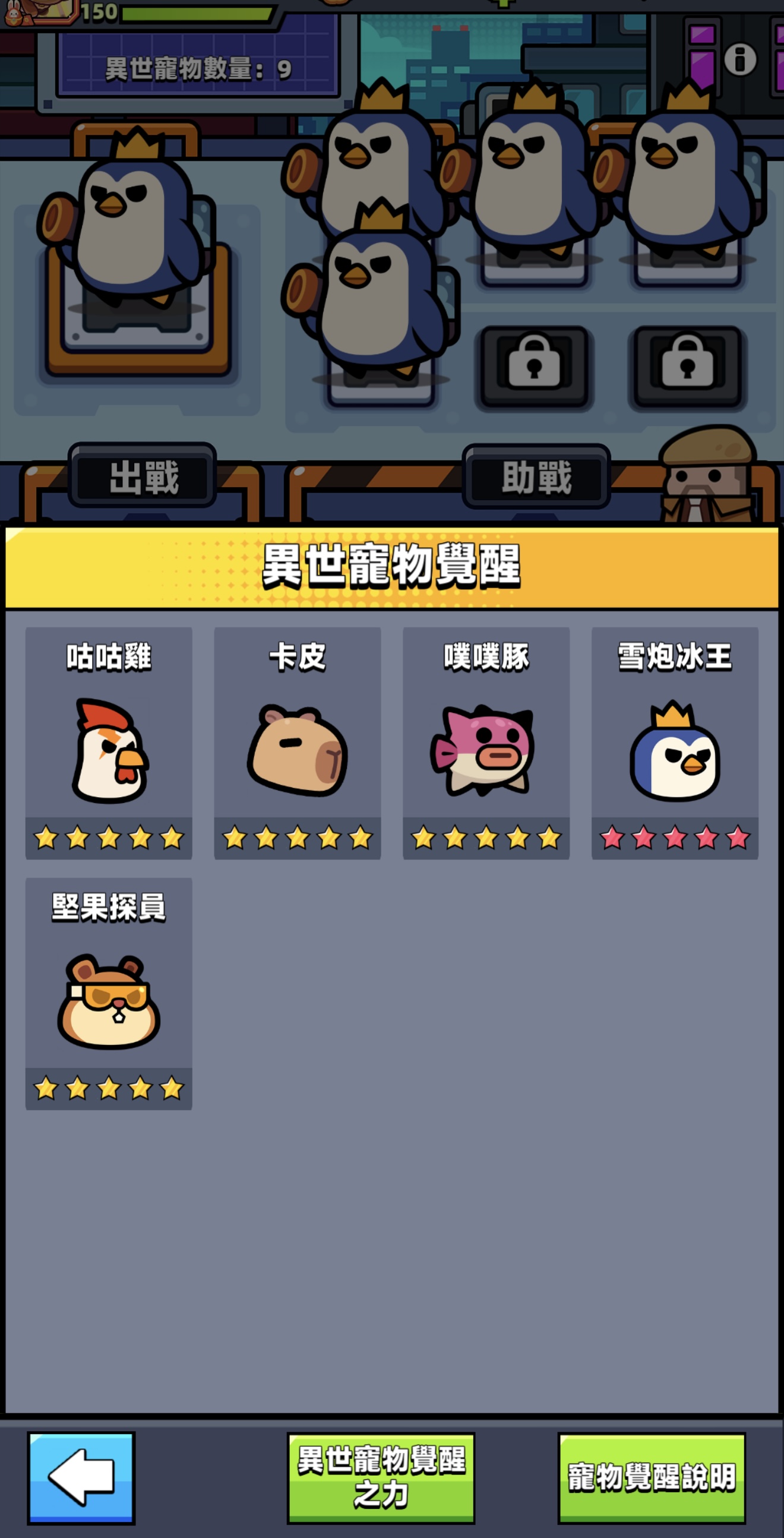
Task: Select the 堅果探員 pet card
Action: [109, 994]
